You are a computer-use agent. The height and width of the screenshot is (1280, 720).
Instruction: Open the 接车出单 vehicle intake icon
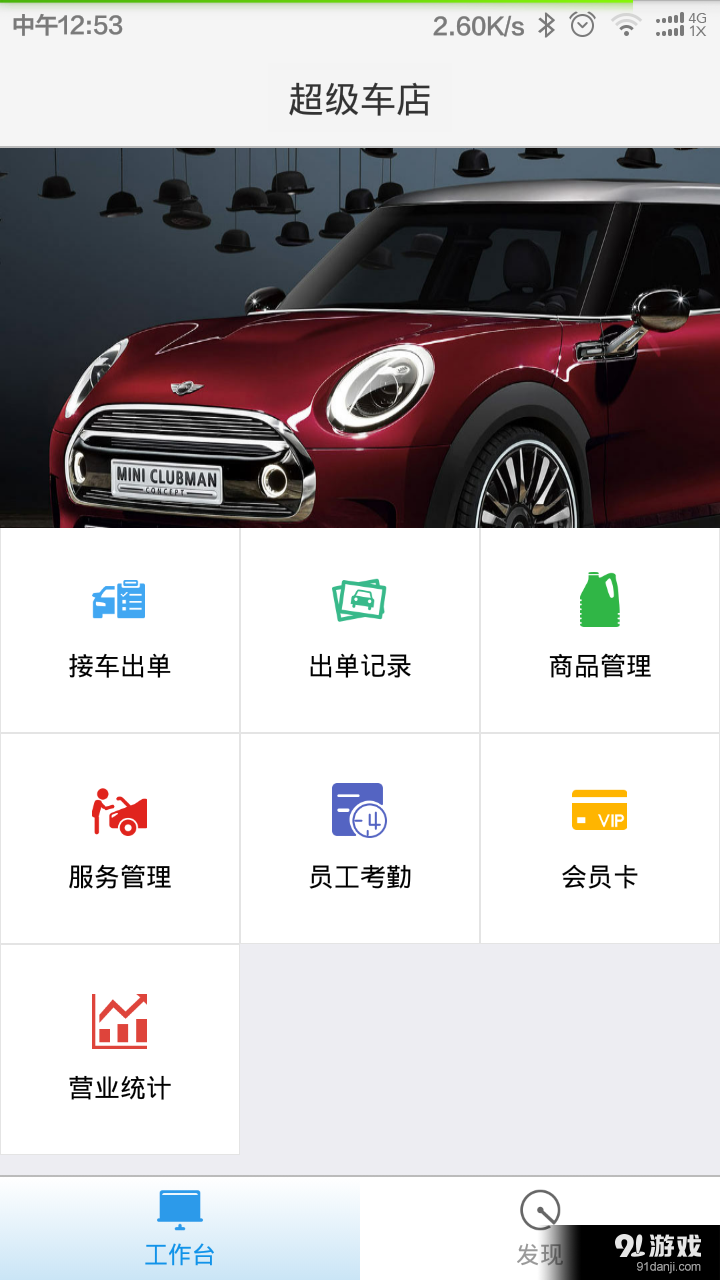(x=120, y=600)
